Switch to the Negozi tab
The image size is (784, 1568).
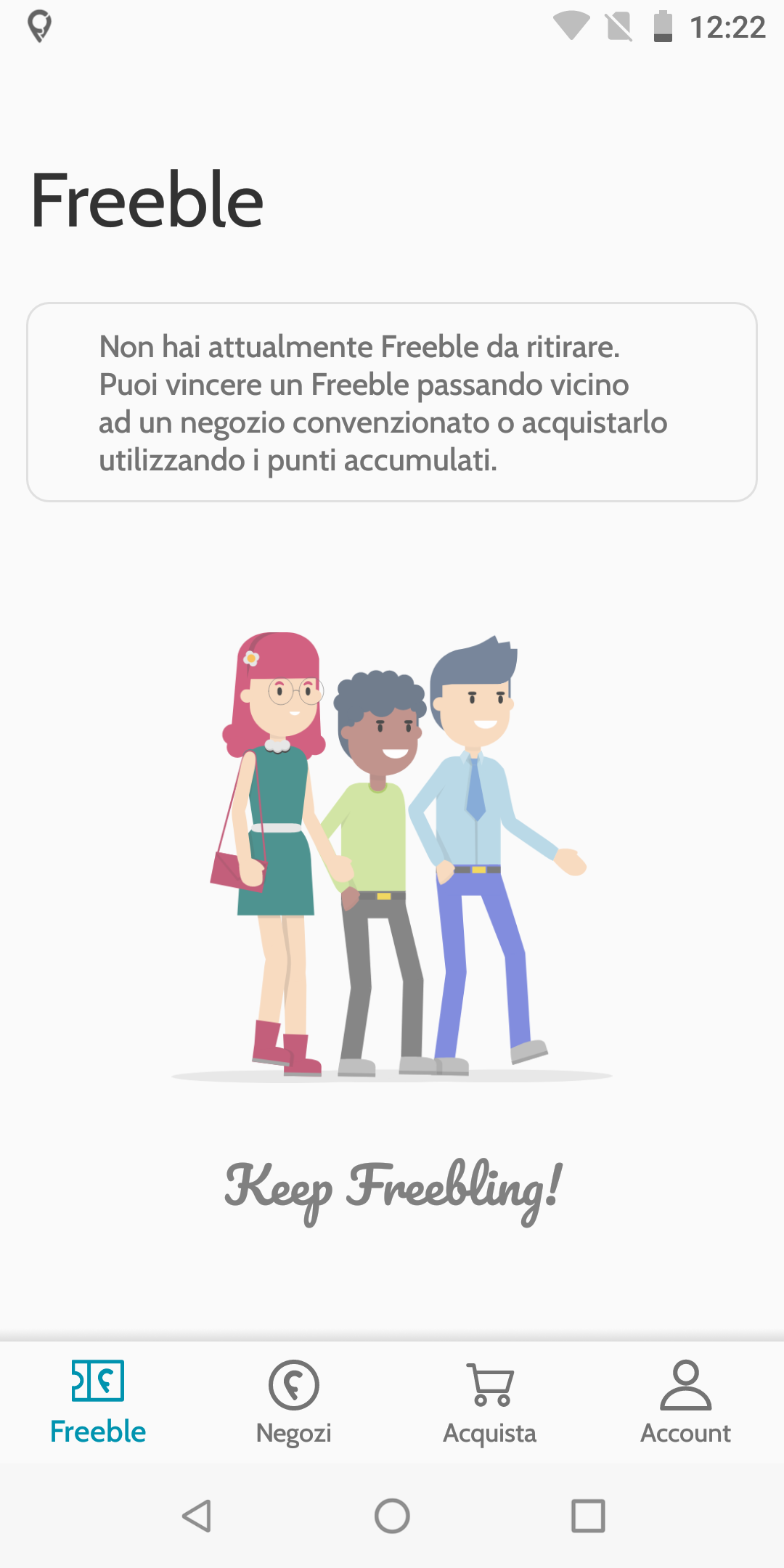point(294,1402)
